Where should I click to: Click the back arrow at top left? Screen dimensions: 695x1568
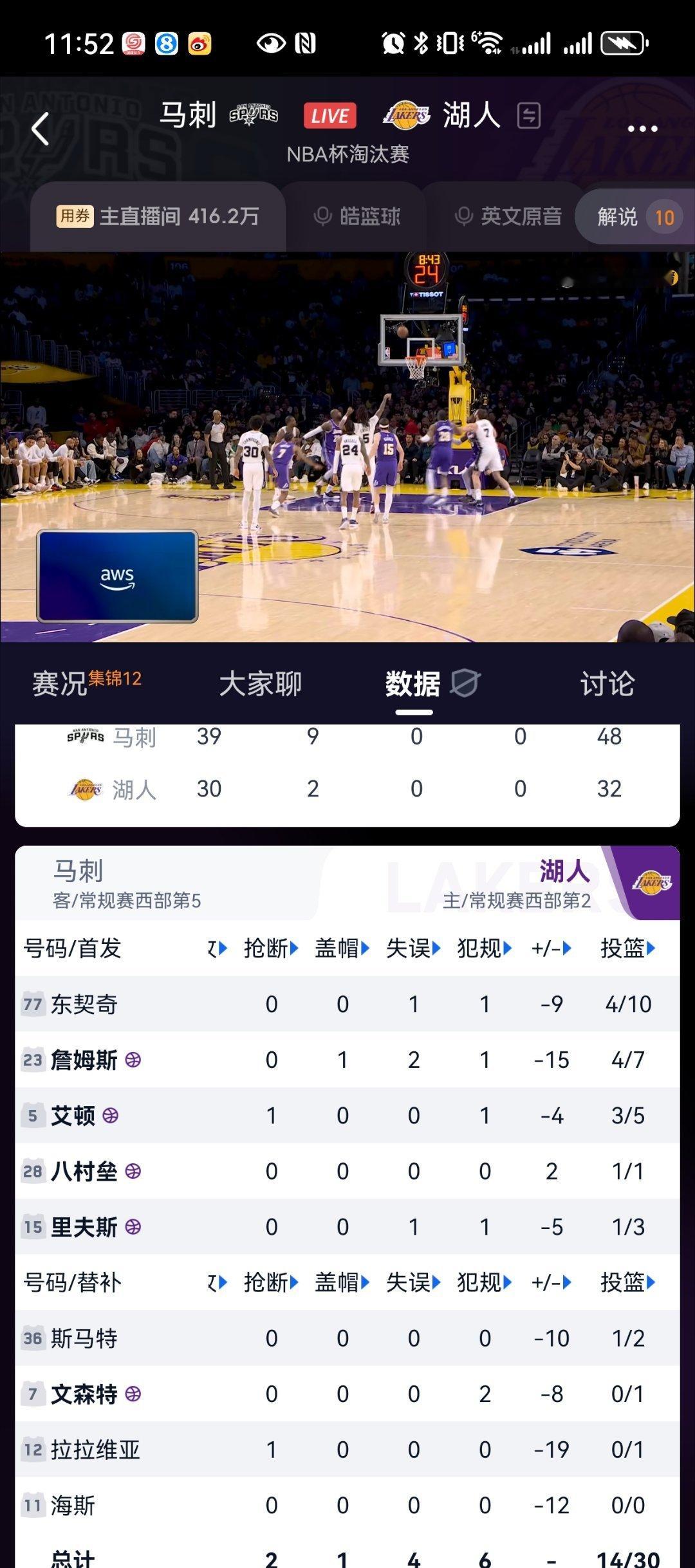tap(40, 126)
